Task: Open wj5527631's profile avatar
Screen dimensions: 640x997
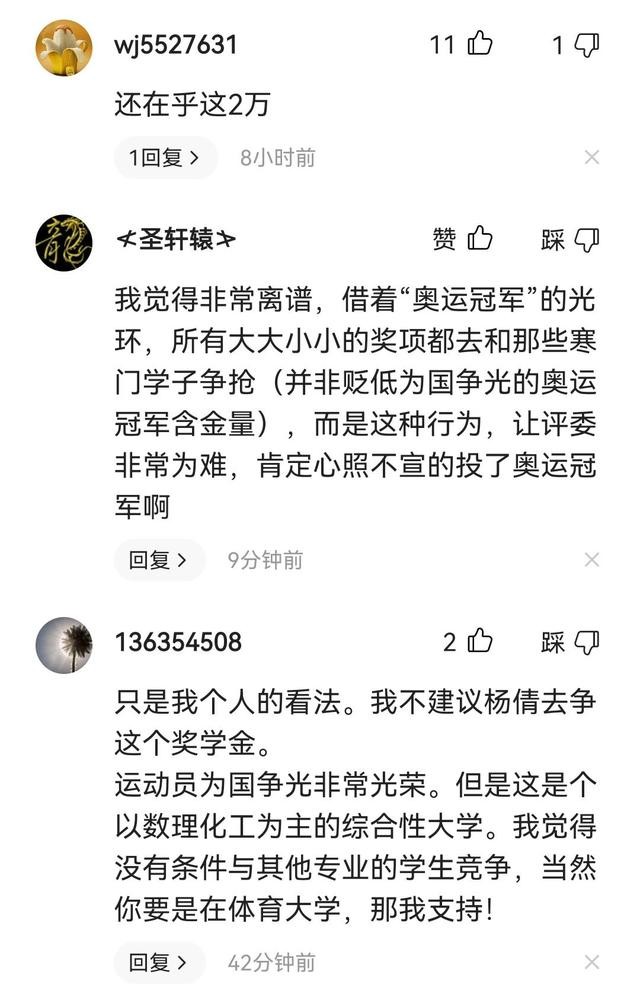Action: coord(64,47)
